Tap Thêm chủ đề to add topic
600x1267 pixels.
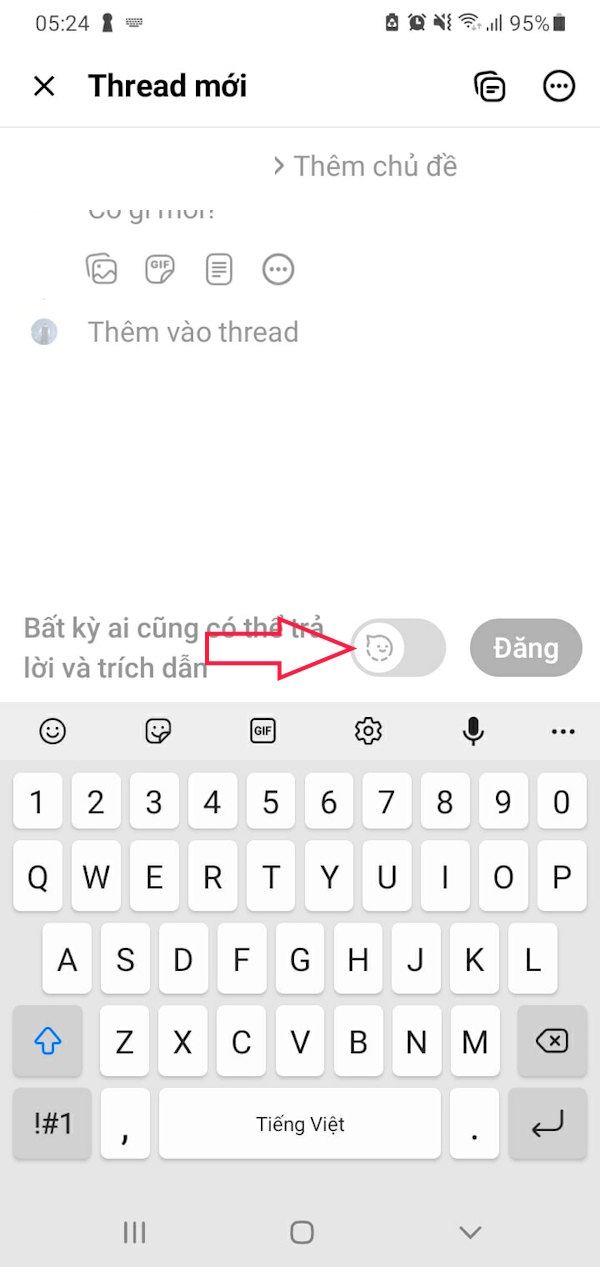(365, 166)
